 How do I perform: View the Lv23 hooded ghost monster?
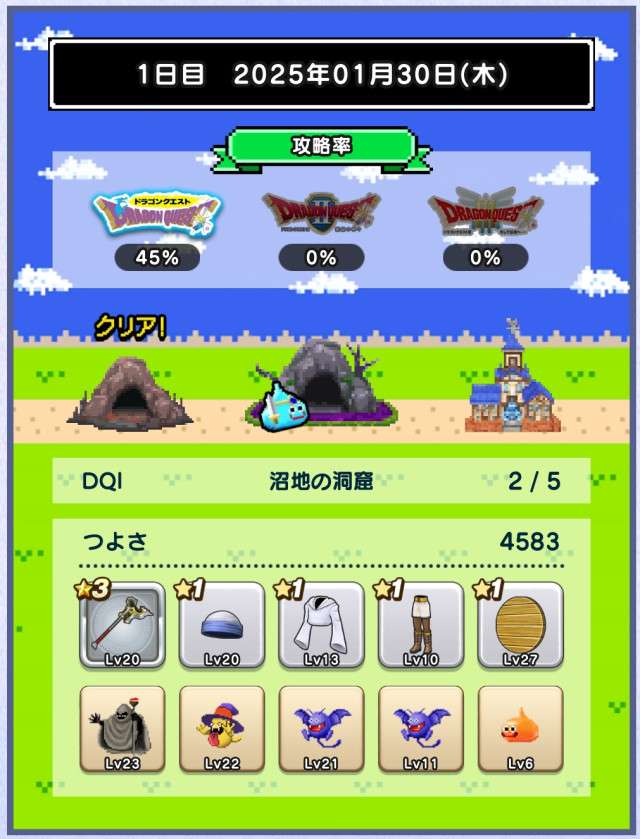122,729
